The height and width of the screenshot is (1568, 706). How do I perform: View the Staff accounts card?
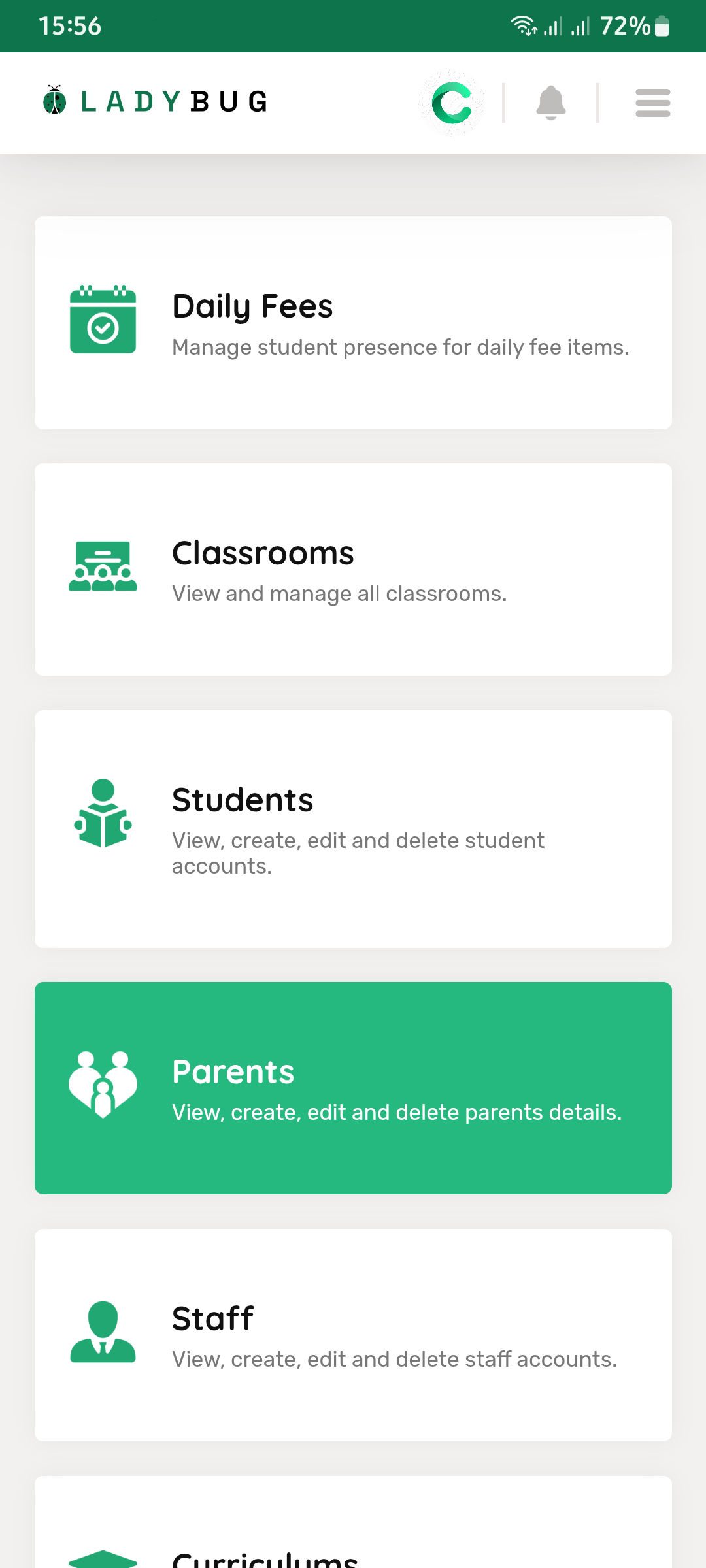coord(353,1335)
